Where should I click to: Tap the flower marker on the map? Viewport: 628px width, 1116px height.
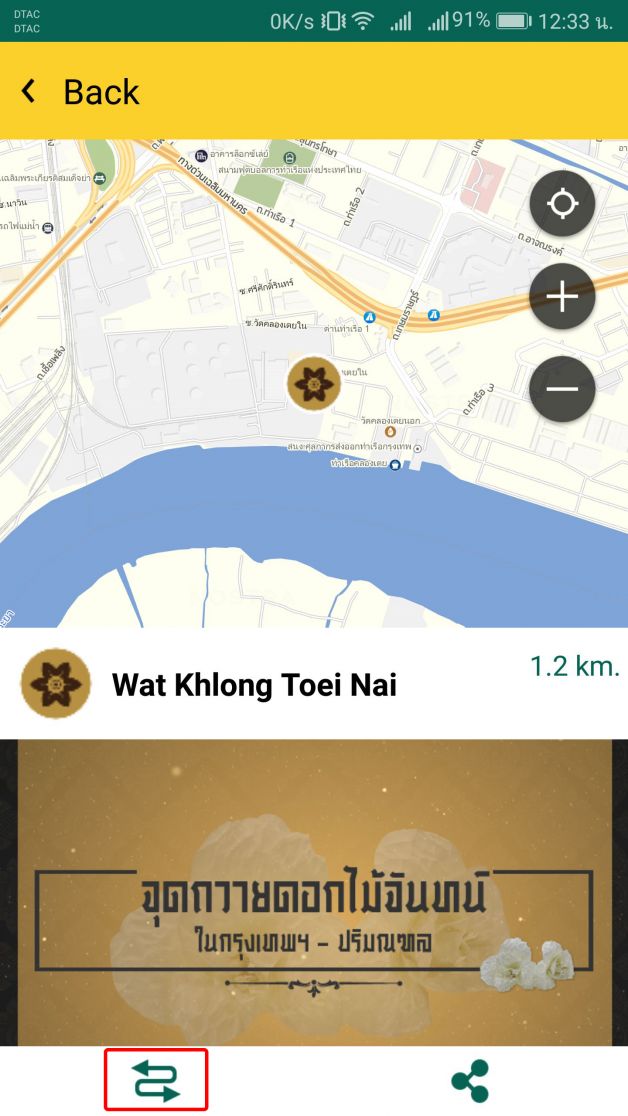(312, 383)
